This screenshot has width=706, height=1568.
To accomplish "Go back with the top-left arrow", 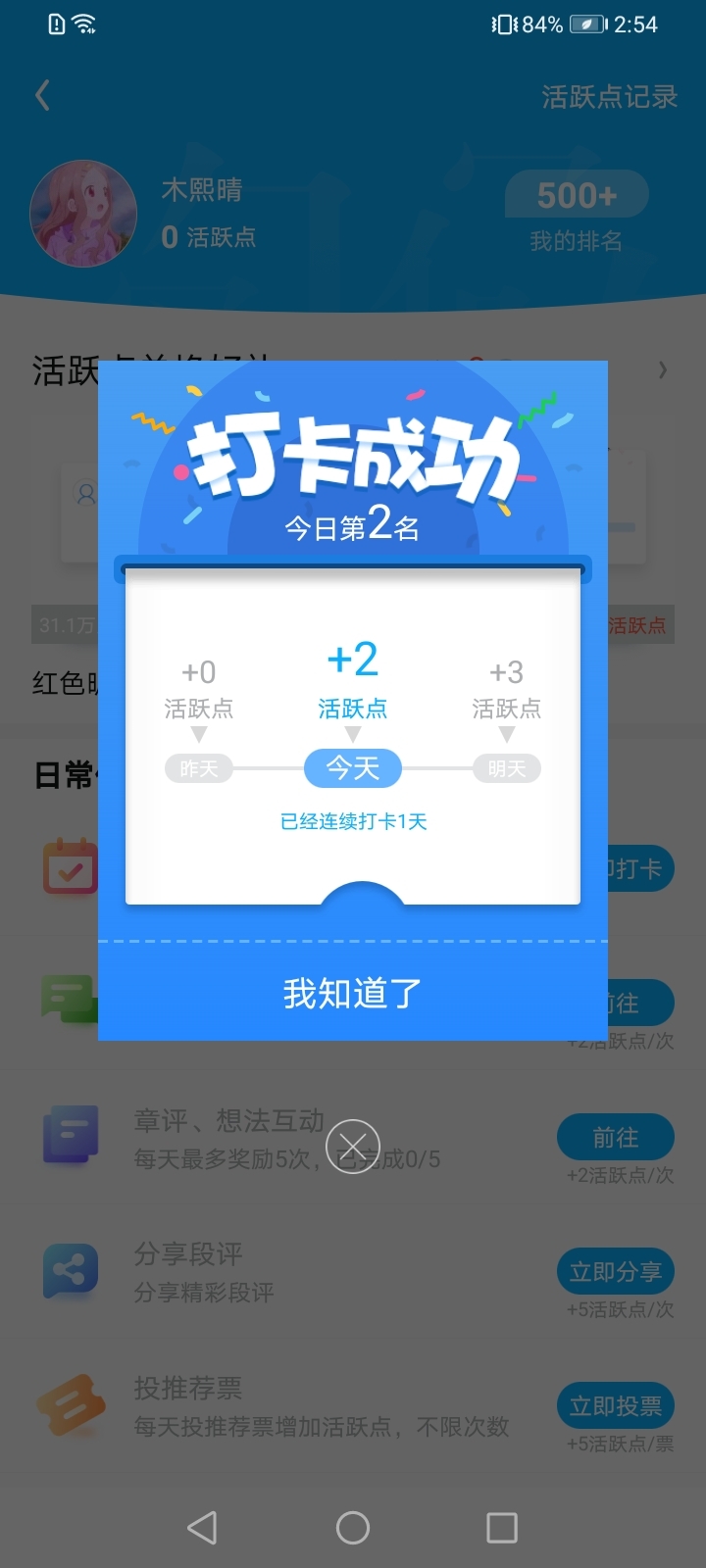I will (42, 96).
